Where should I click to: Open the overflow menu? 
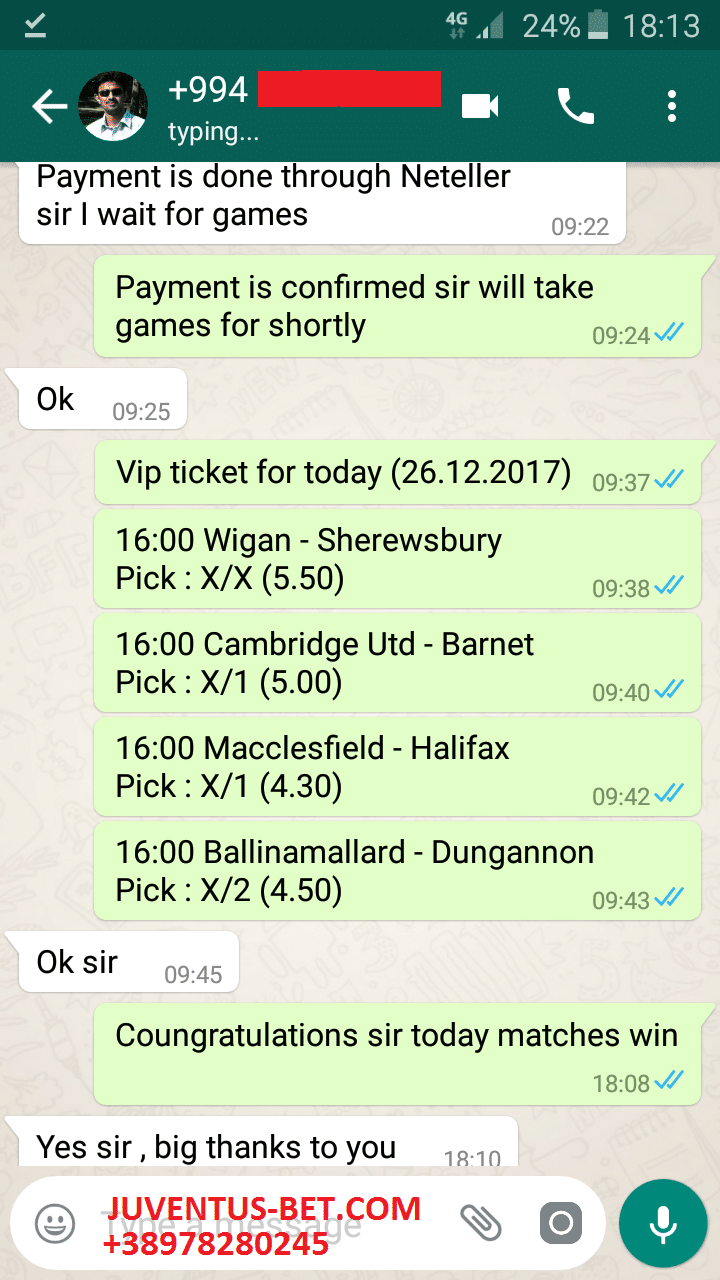tap(671, 106)
